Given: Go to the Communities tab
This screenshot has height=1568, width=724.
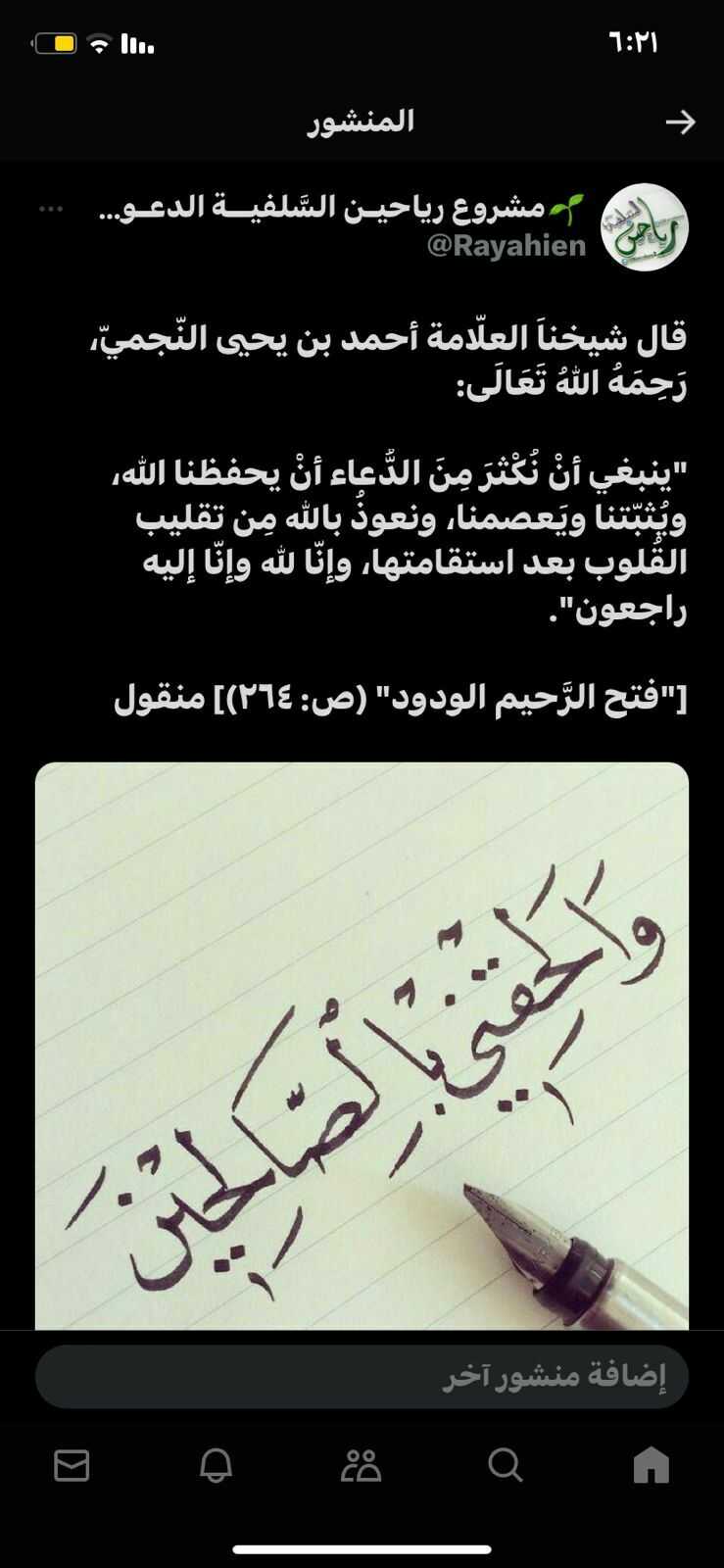Looking at the screenshot, I should 361,1465.
